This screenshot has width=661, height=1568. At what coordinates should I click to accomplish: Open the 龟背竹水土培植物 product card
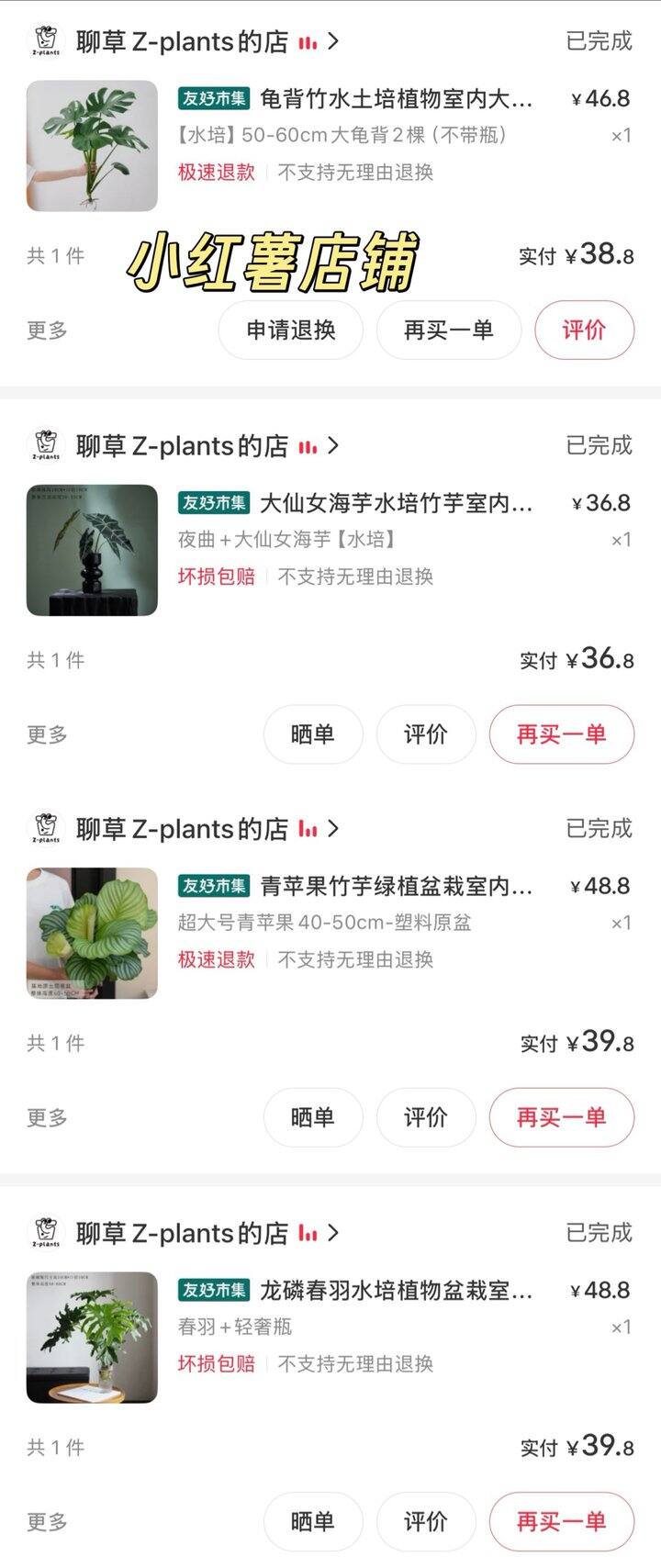[396, 98]
